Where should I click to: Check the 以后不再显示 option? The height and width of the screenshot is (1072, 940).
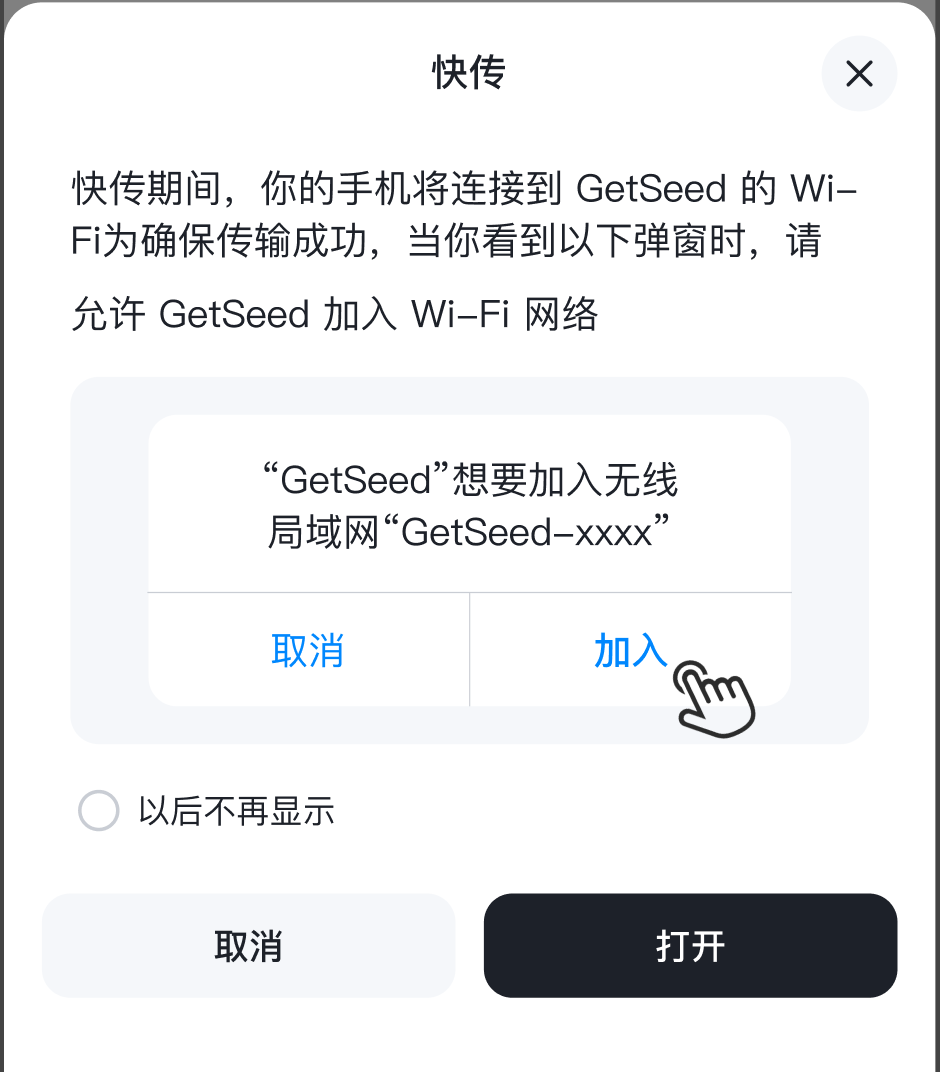point(99,812)
